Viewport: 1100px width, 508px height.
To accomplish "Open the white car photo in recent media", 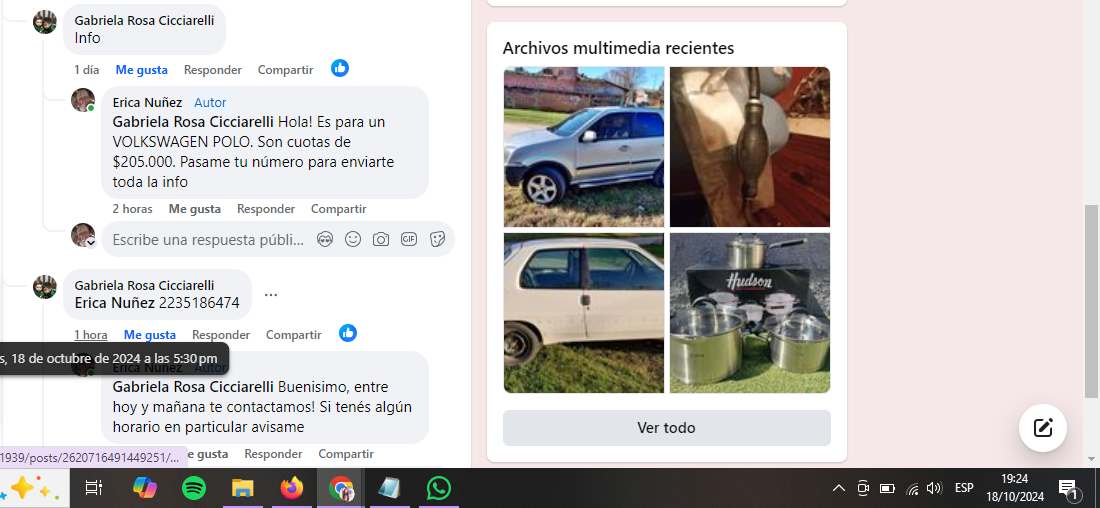I will coord(583,313).
